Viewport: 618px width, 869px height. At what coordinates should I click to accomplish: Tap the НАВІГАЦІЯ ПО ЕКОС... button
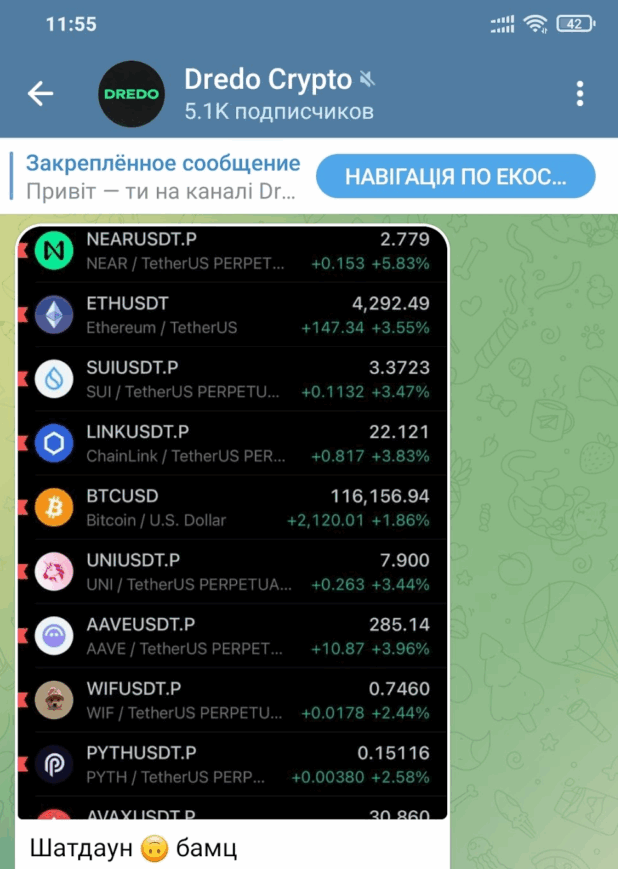click(455, 178)
